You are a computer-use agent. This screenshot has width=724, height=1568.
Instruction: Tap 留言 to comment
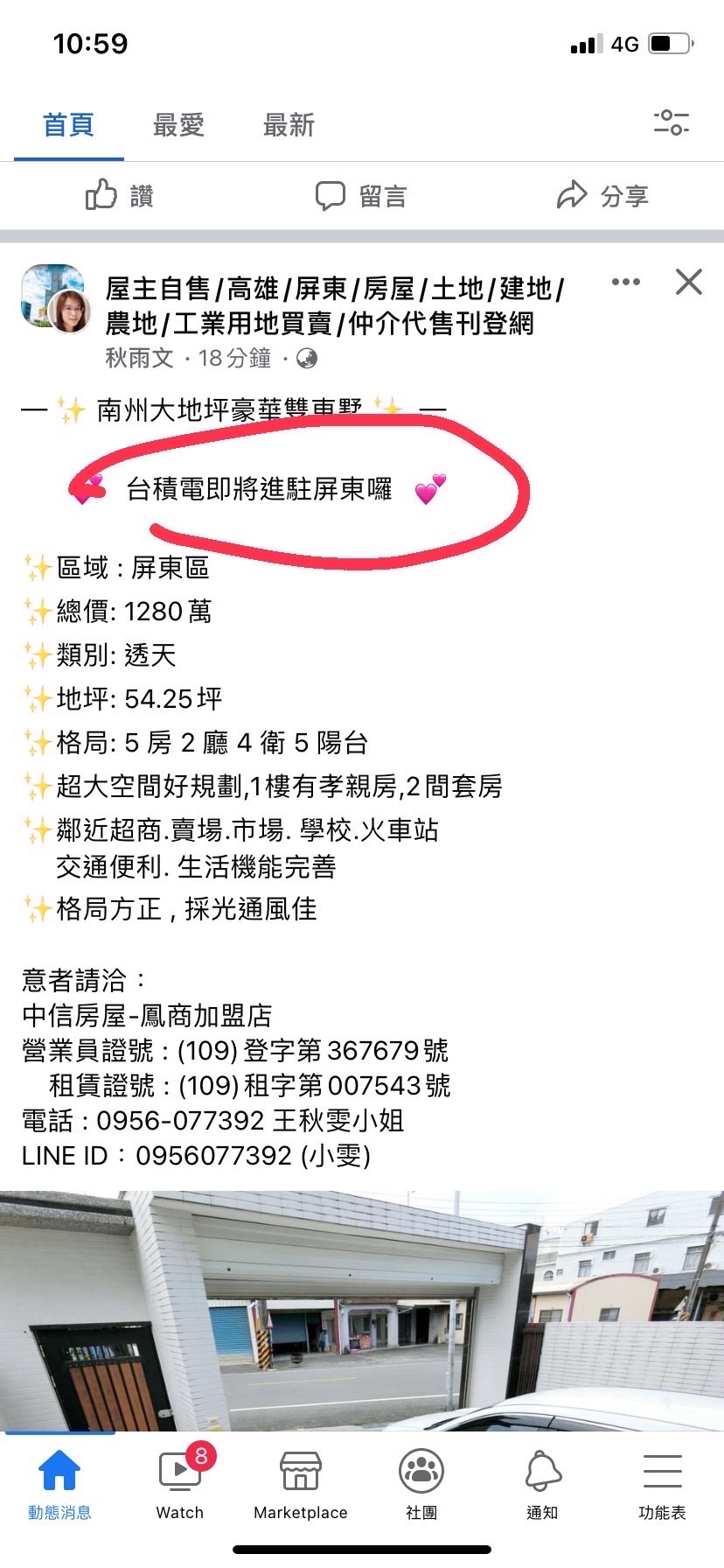pyautogui.click(x=361, y=196)
